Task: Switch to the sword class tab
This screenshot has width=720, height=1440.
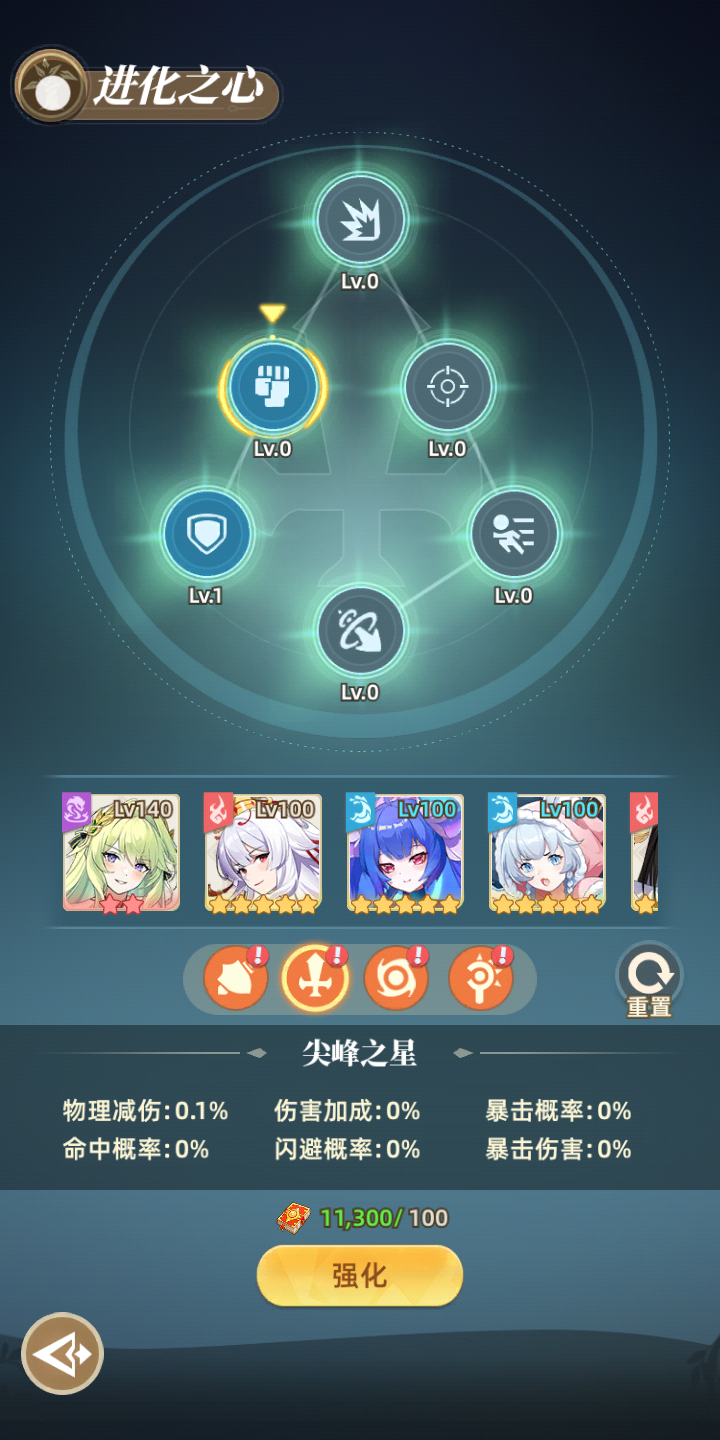Action: click(316, 978)
